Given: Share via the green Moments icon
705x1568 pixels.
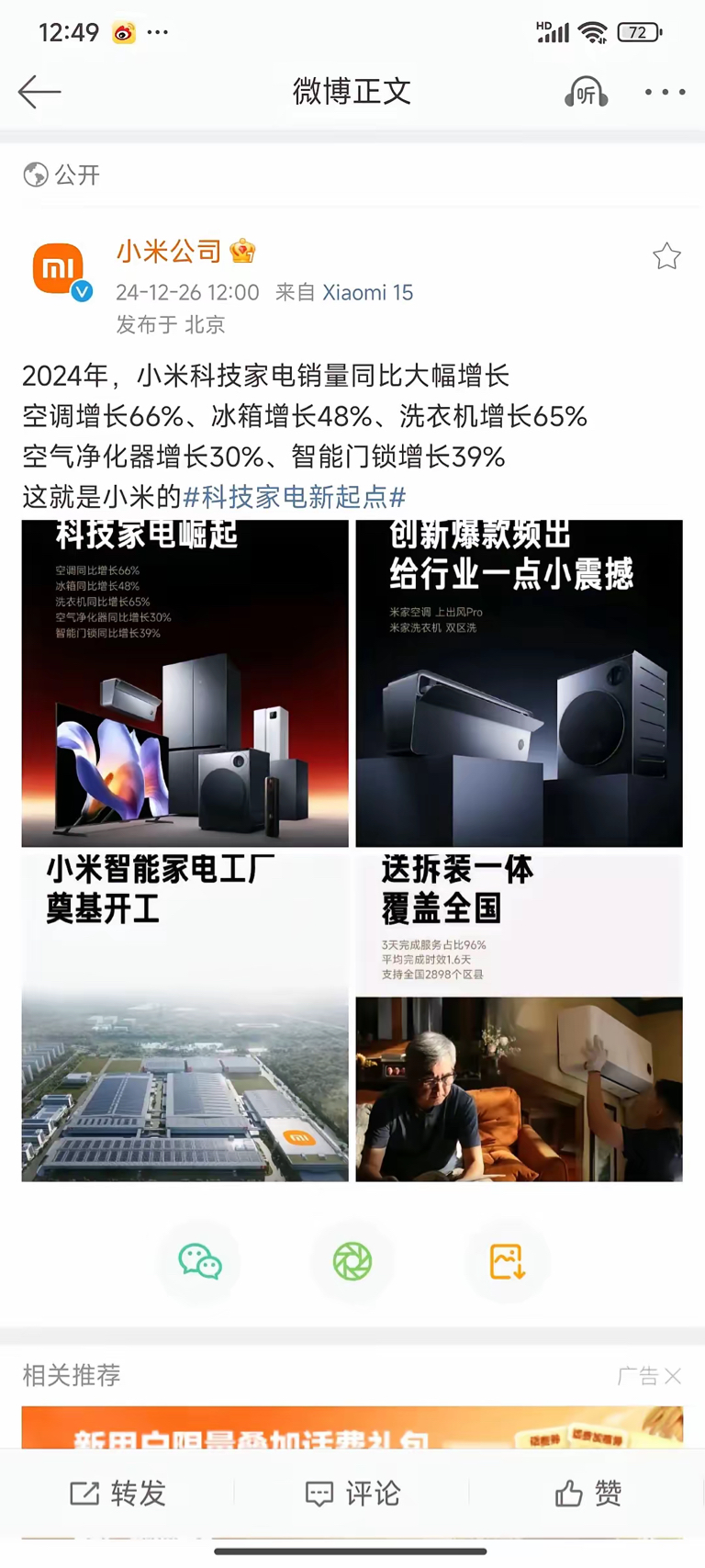Looking at the screenshot, I should (x=352, y=1262).
